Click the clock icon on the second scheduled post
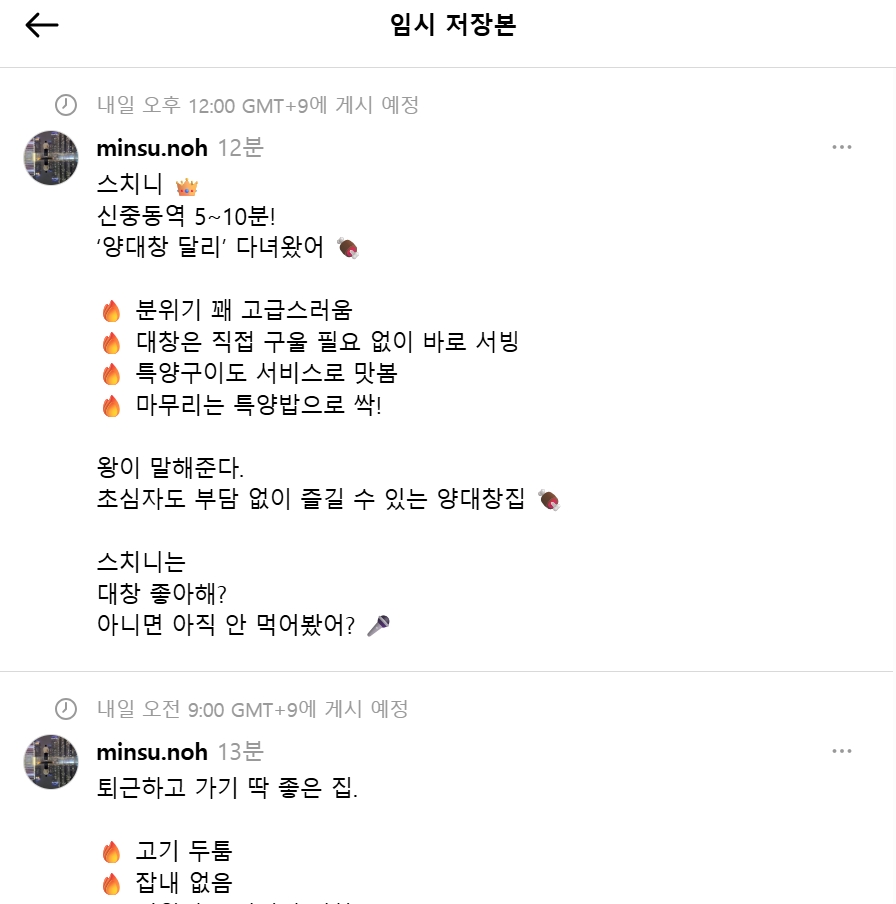The height and width of the screenshot is (904, 896). point(65,707)
